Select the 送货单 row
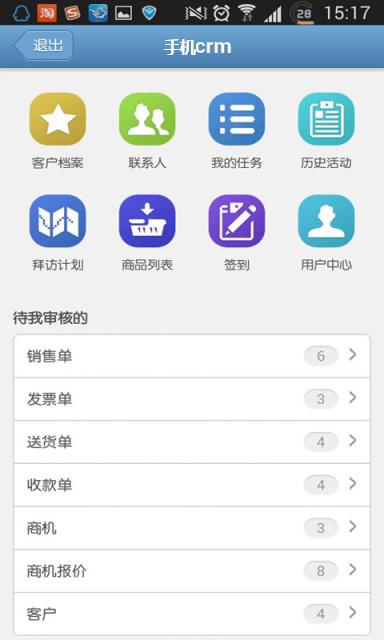This screenshot has width=384, height=640. point(192,442)
